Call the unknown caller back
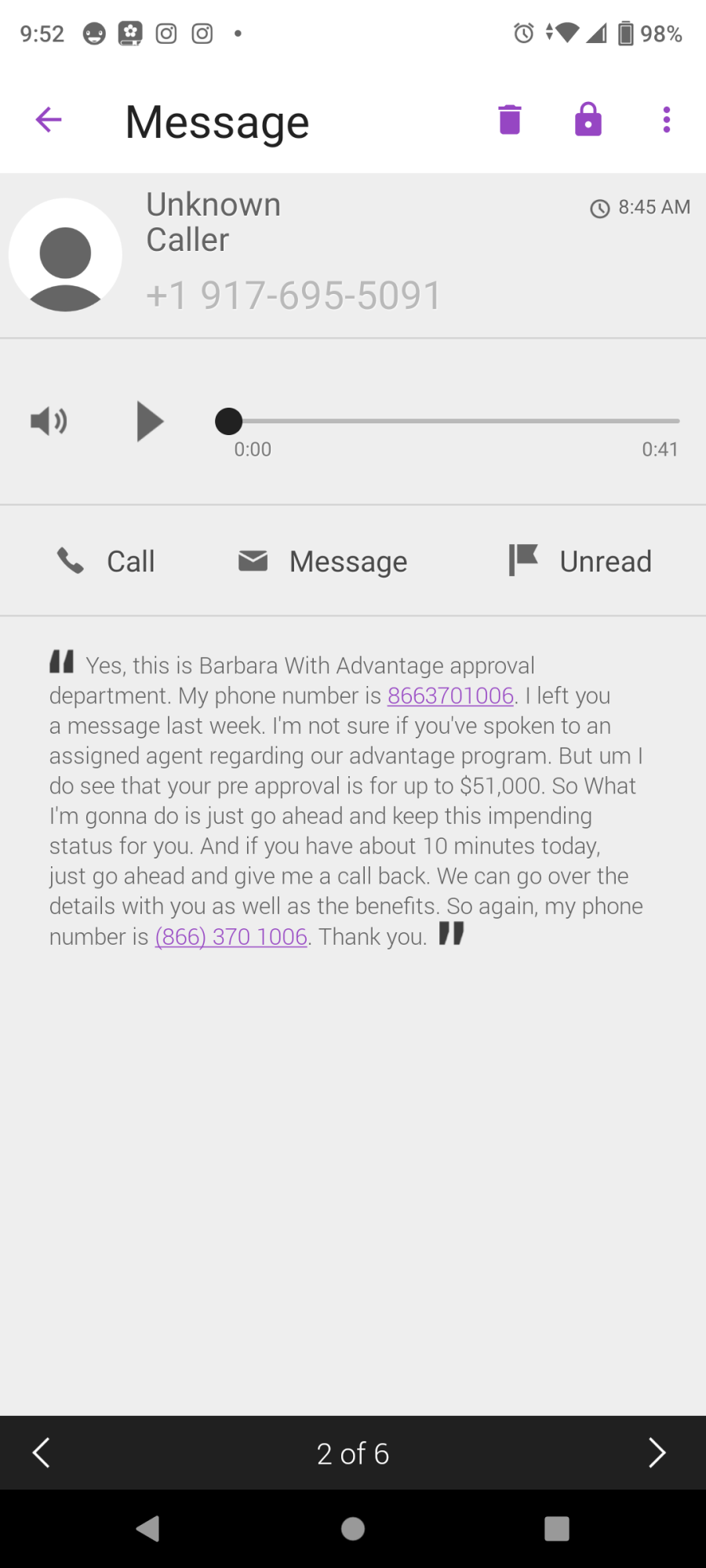 click(106, 561)
